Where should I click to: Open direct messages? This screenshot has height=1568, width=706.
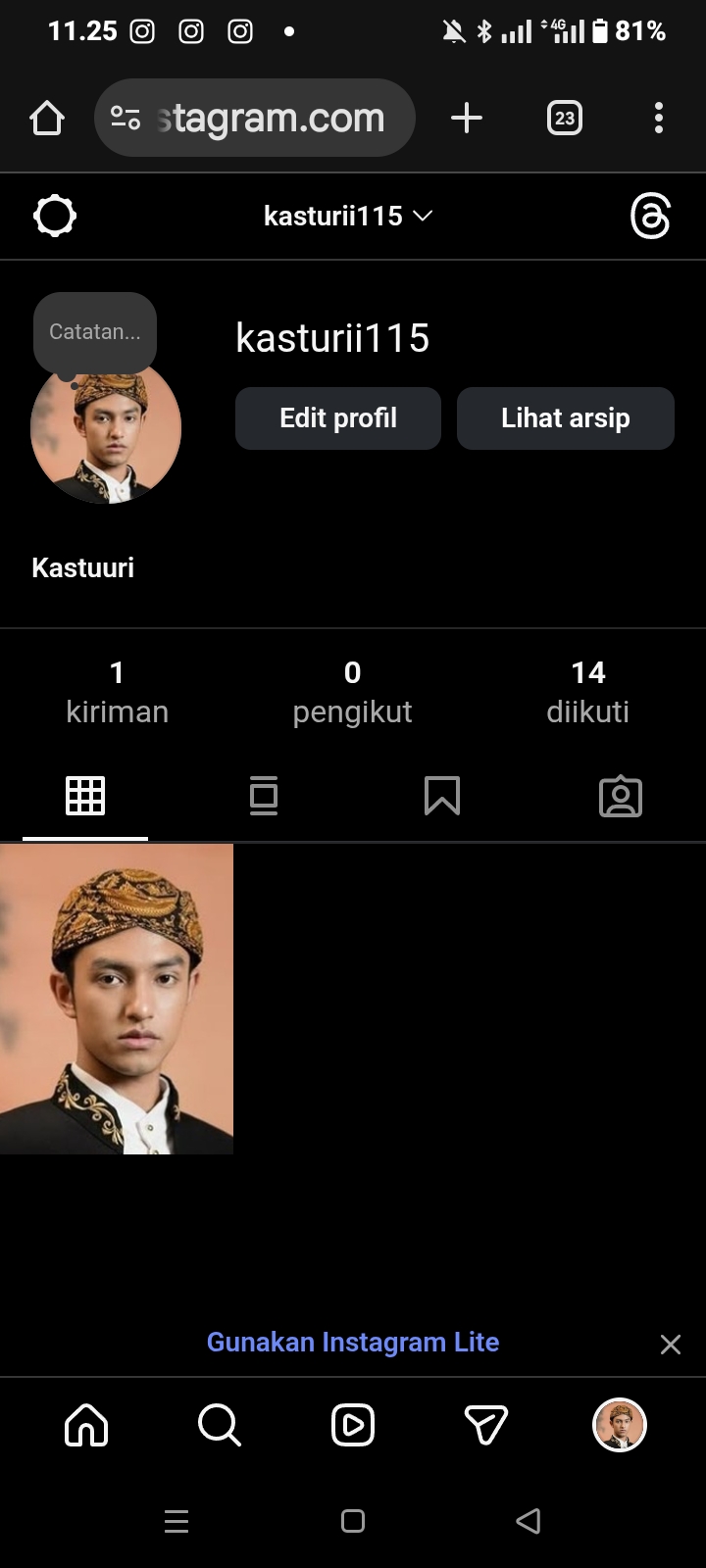point(486,1425)
